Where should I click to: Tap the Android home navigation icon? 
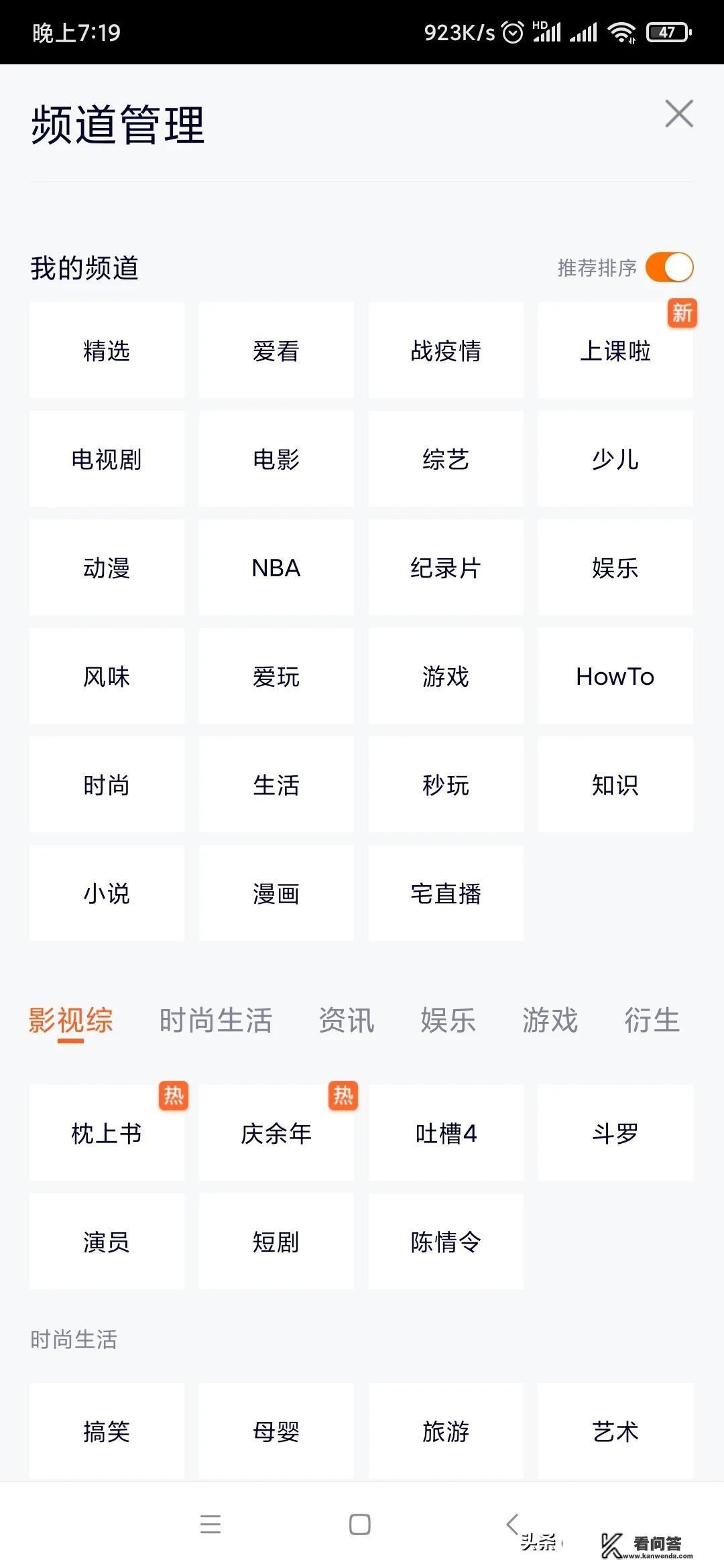360,1522
